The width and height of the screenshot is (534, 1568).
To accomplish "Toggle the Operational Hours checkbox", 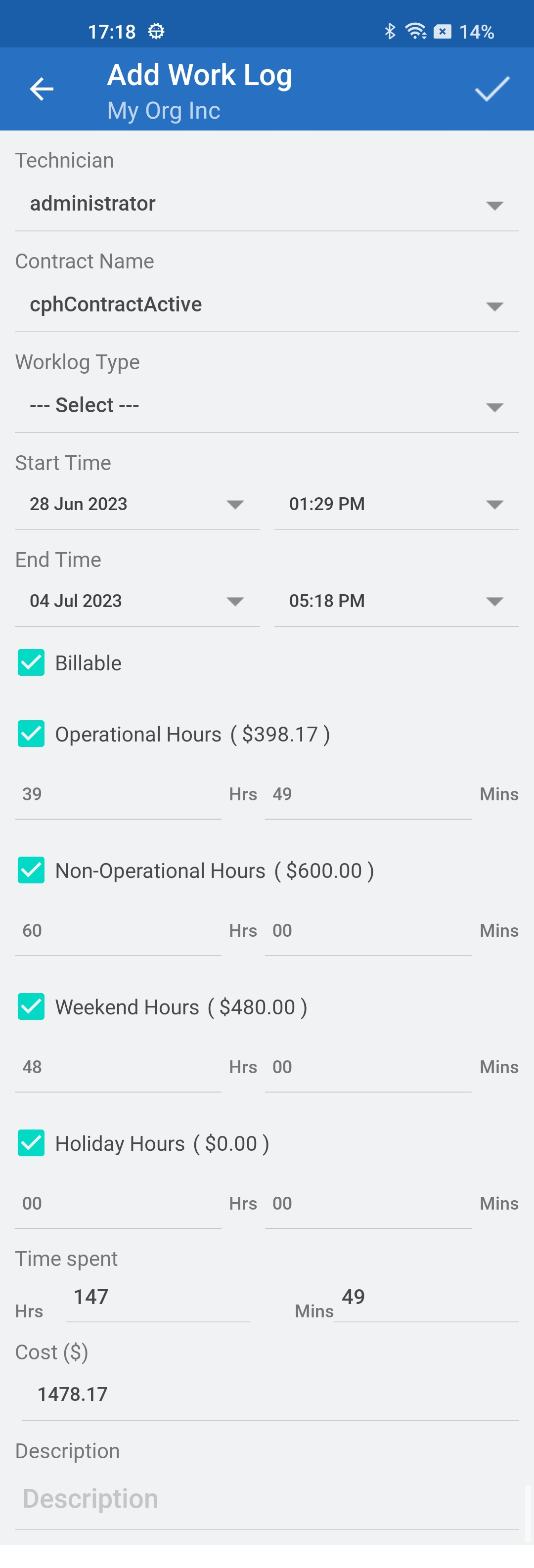I will (x=31, y=734).
